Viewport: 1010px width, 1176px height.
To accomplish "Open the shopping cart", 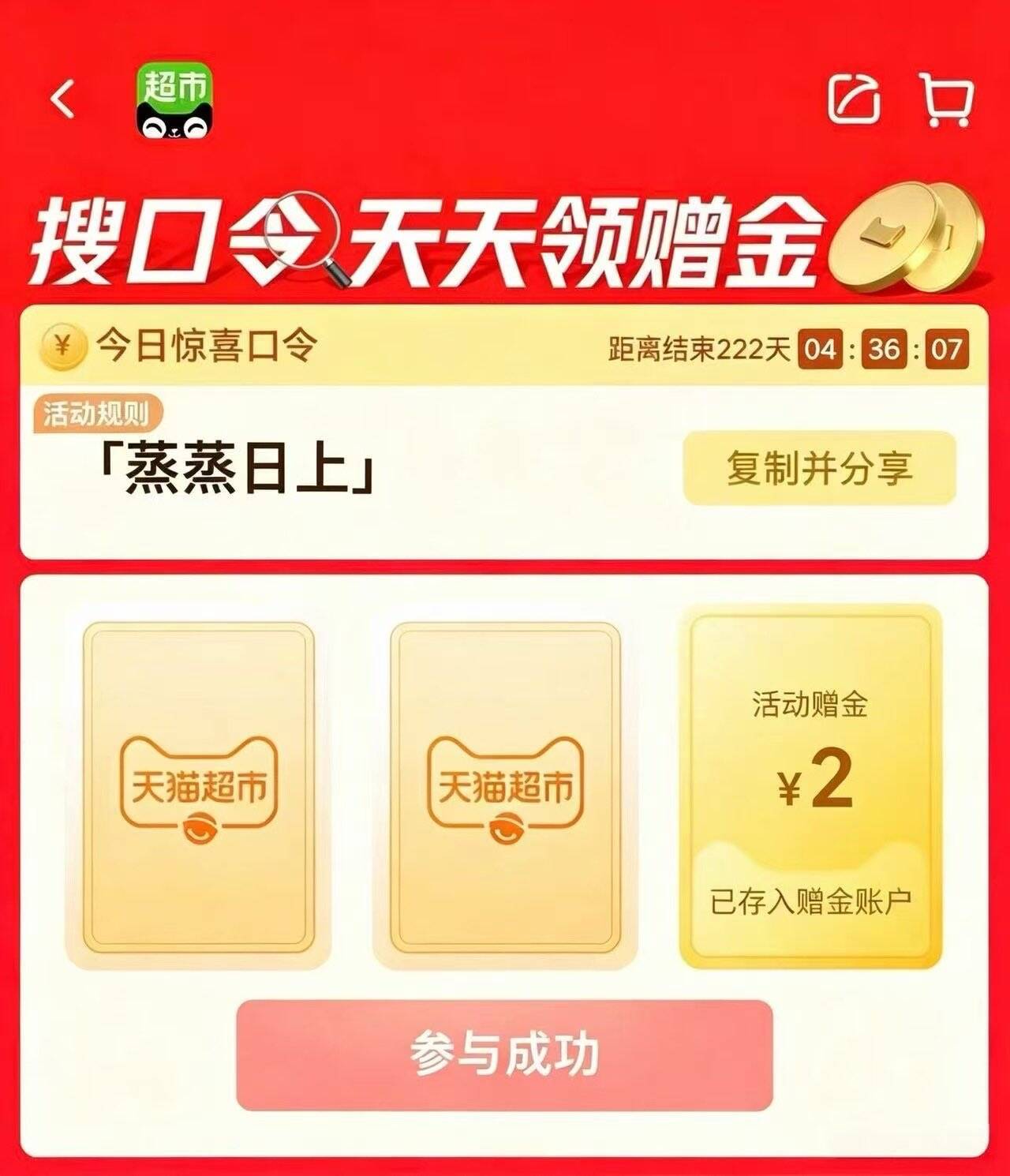I will click(946, 99).
